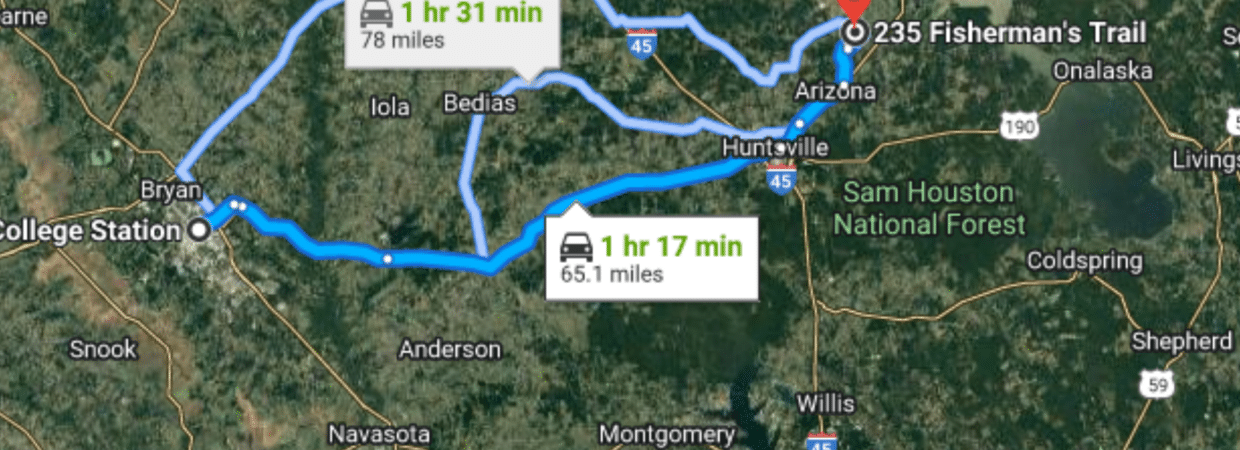Tap the 1 hr 17 min route label
The height and width of the screenshot is (450, 1240).
click(651, 257)
